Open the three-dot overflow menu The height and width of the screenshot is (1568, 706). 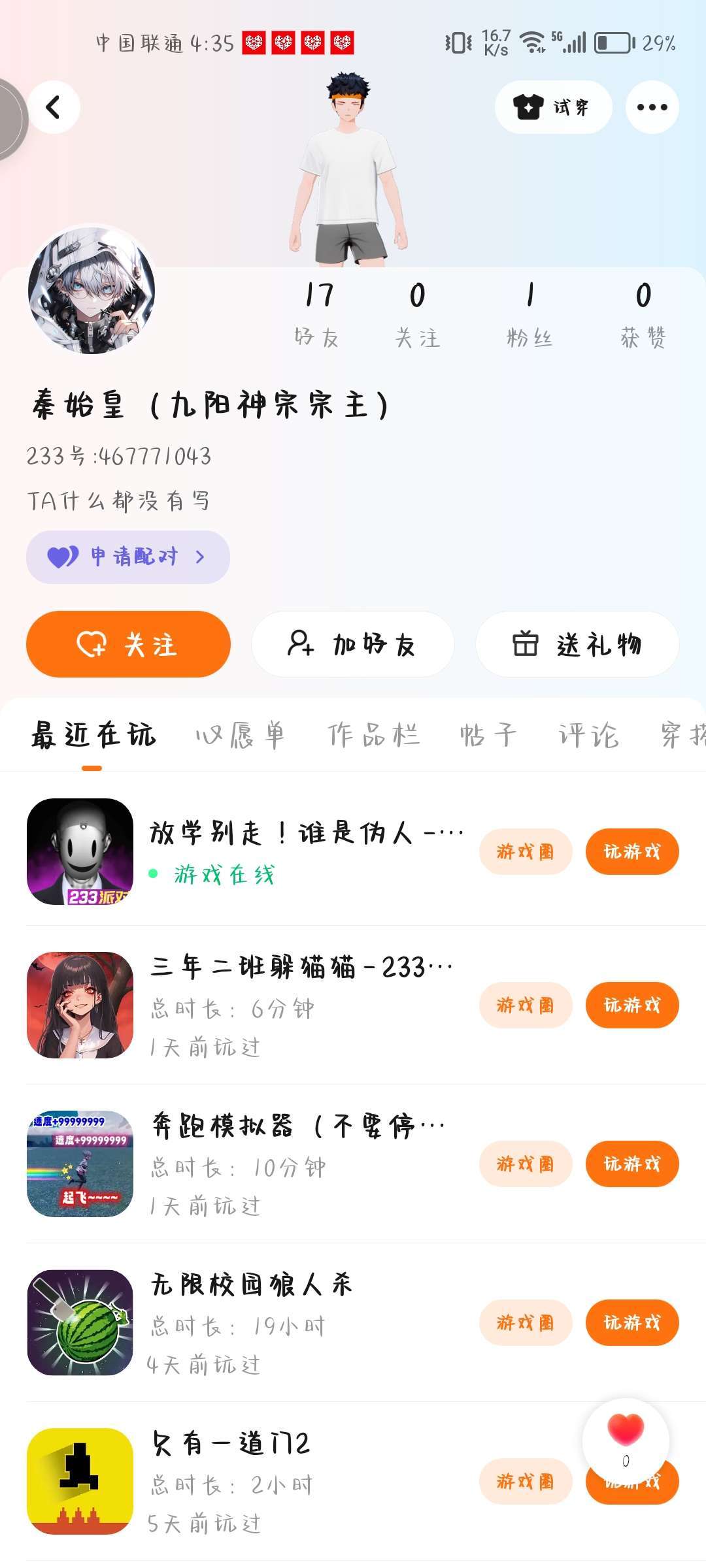652,107
